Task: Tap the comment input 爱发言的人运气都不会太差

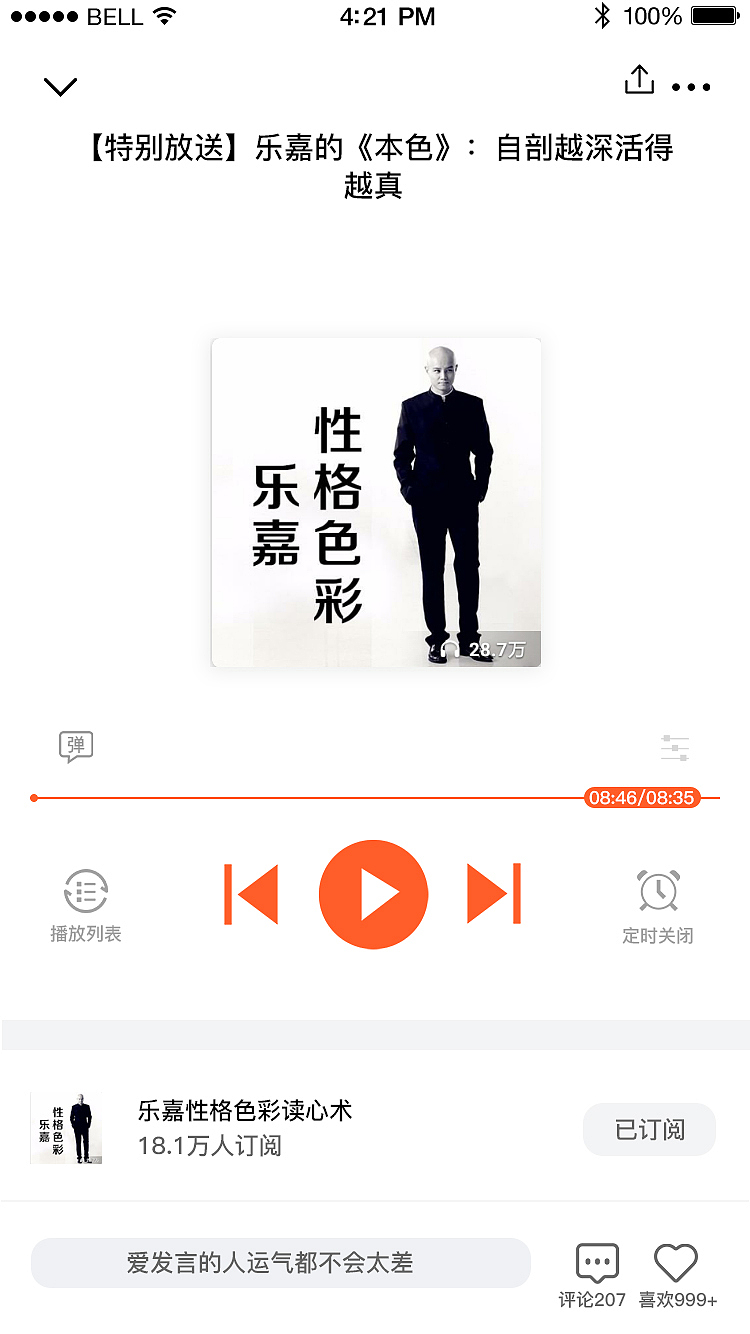Action: 281,1263
